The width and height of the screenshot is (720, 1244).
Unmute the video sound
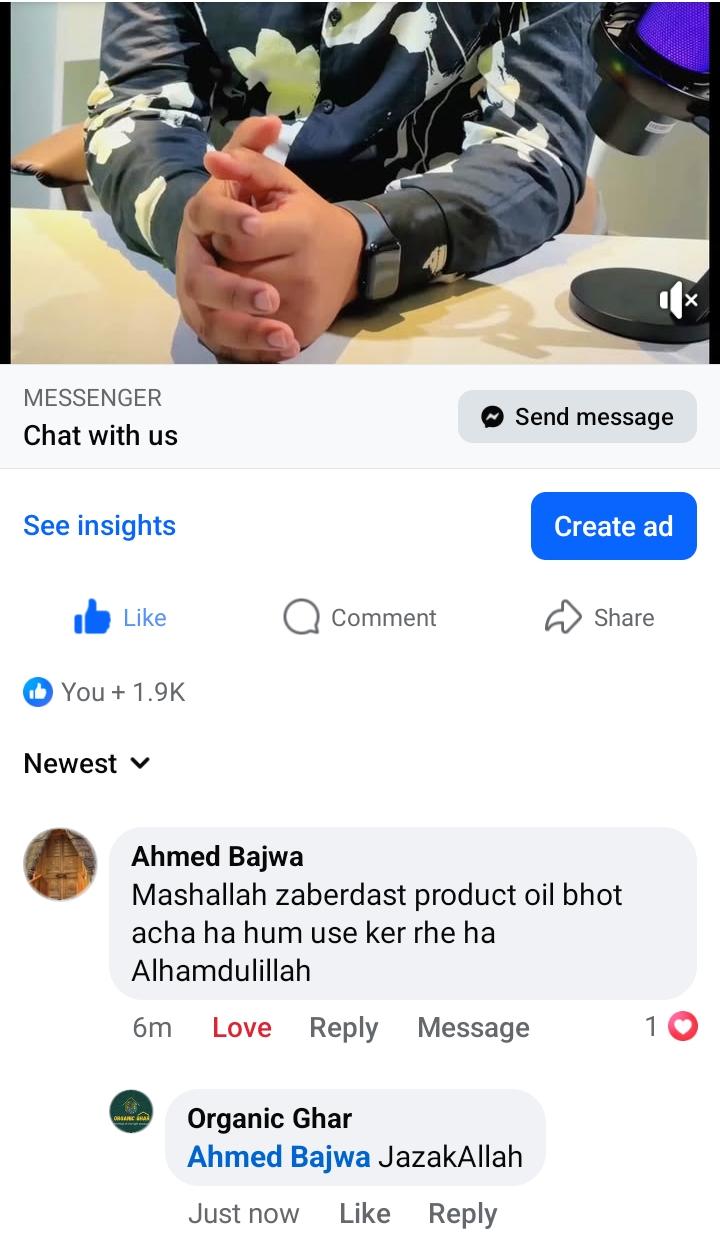(677, 299)
